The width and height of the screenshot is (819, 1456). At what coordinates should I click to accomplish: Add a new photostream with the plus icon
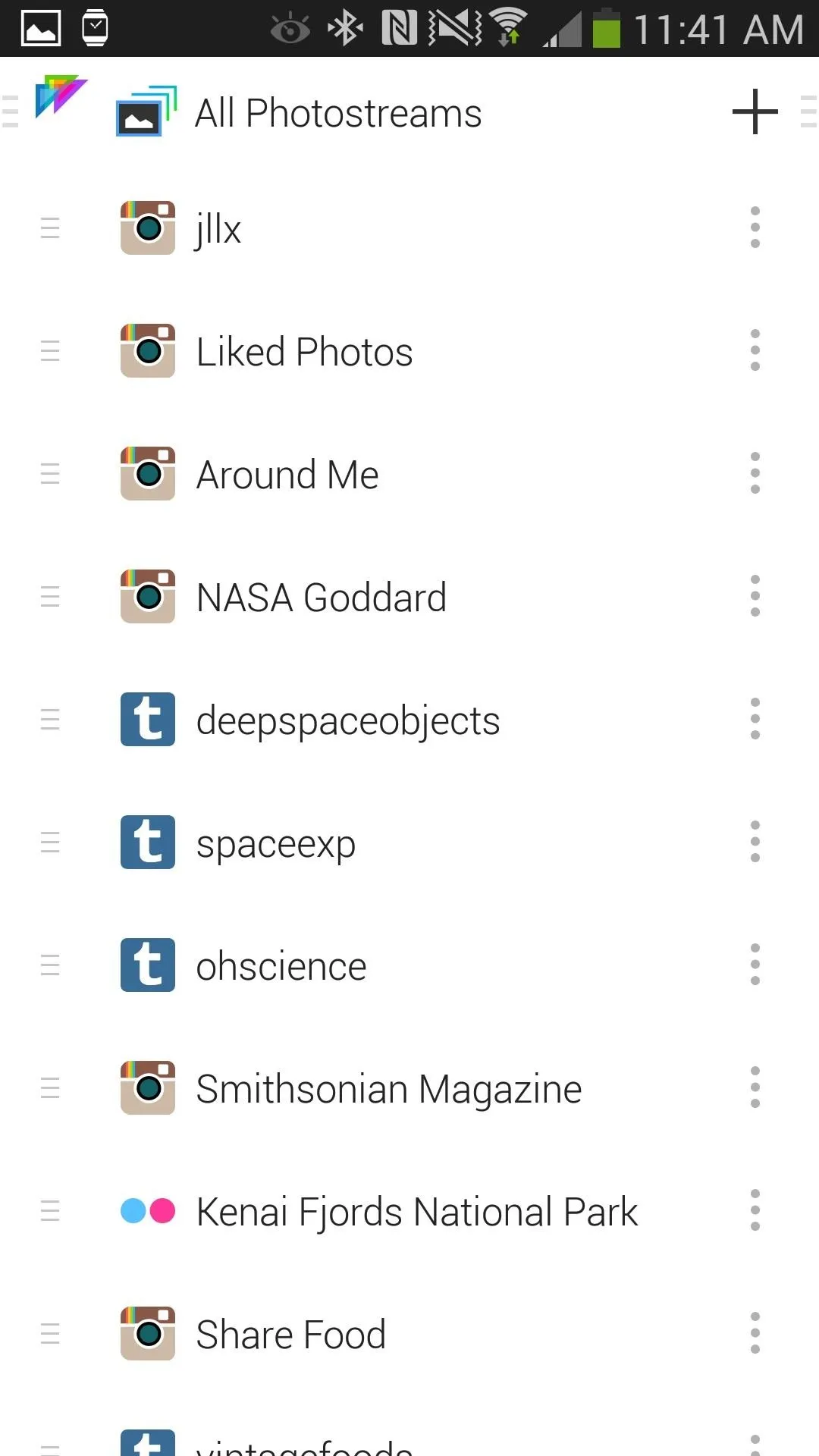755,111
